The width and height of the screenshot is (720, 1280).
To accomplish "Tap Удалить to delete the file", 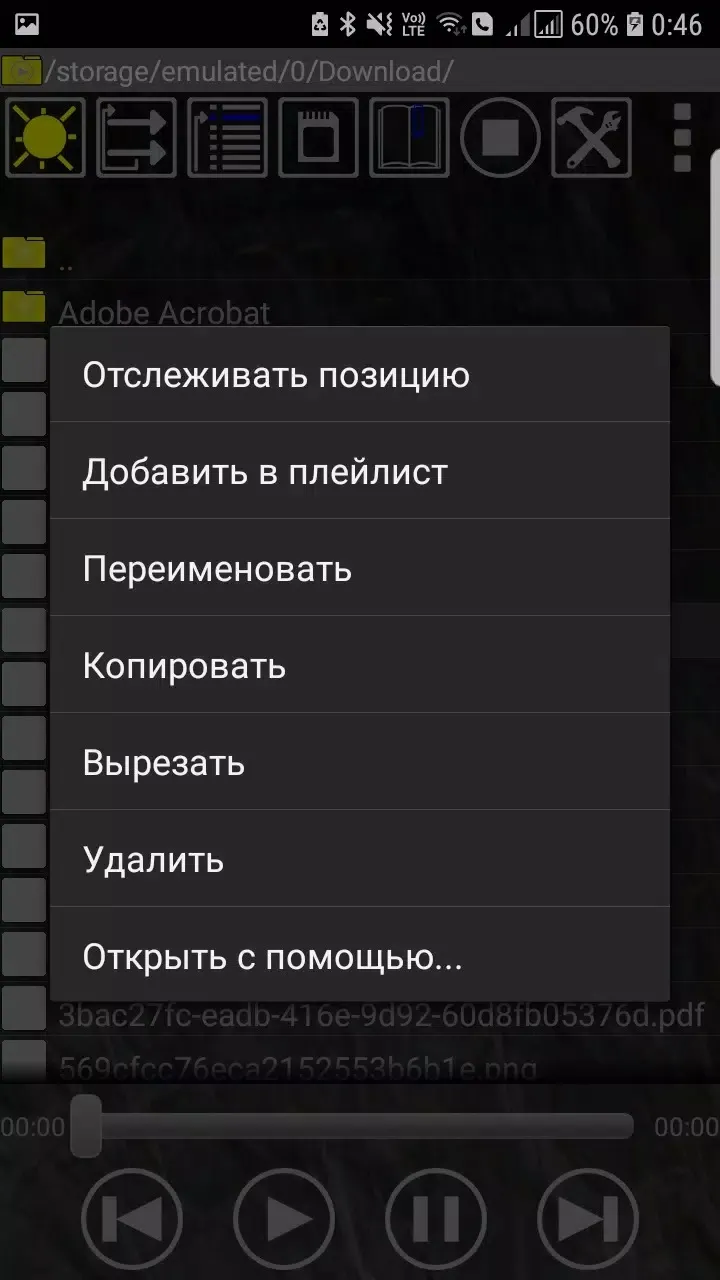I will click(x=360, y=859).
